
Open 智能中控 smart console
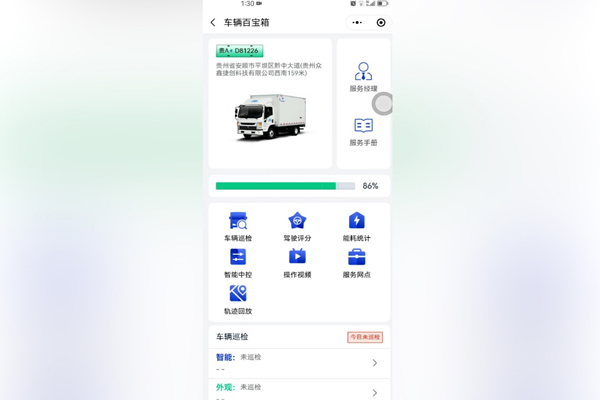coord(238,263)
